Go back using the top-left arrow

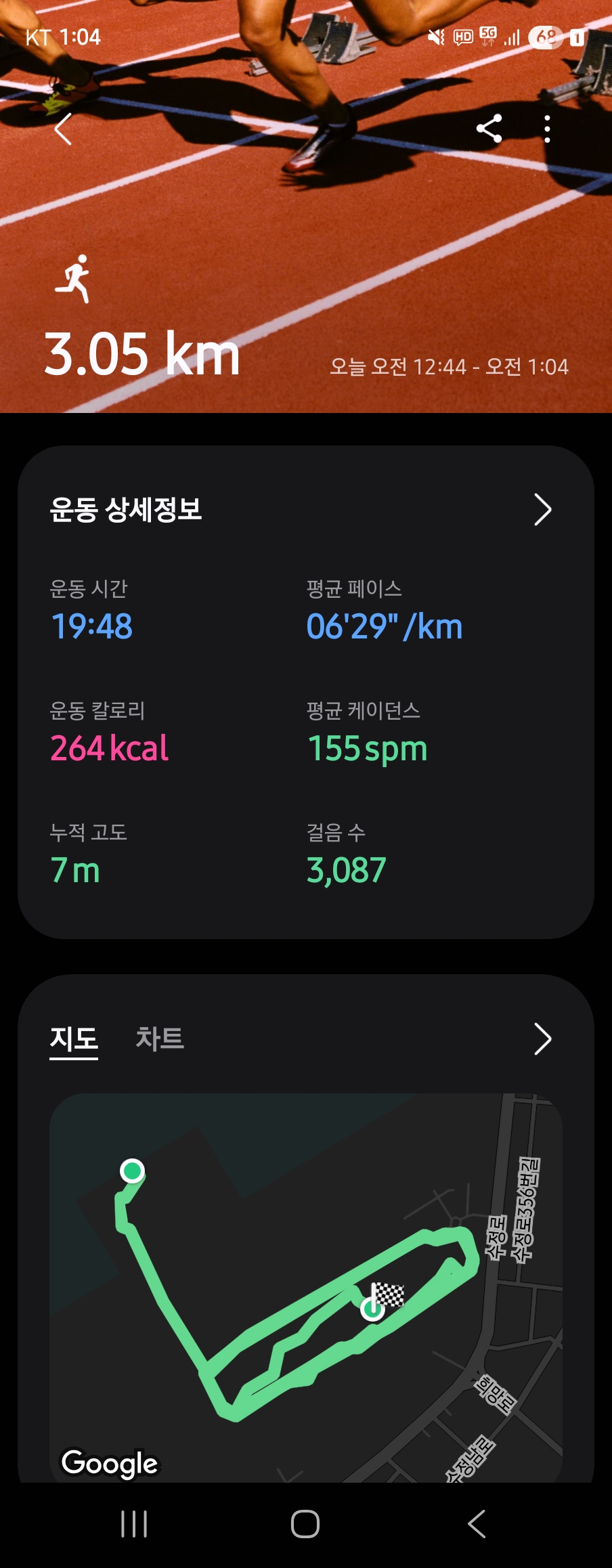point(63,129)
